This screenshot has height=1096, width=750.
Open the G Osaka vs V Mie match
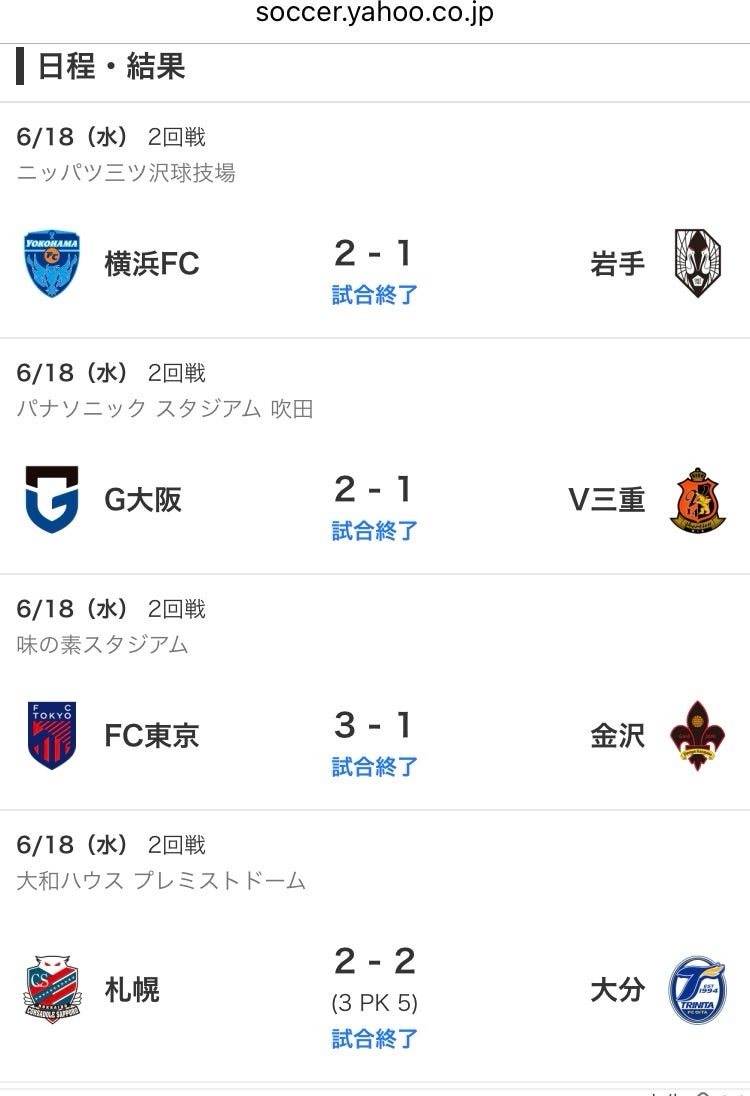click(x=374, y=502)
